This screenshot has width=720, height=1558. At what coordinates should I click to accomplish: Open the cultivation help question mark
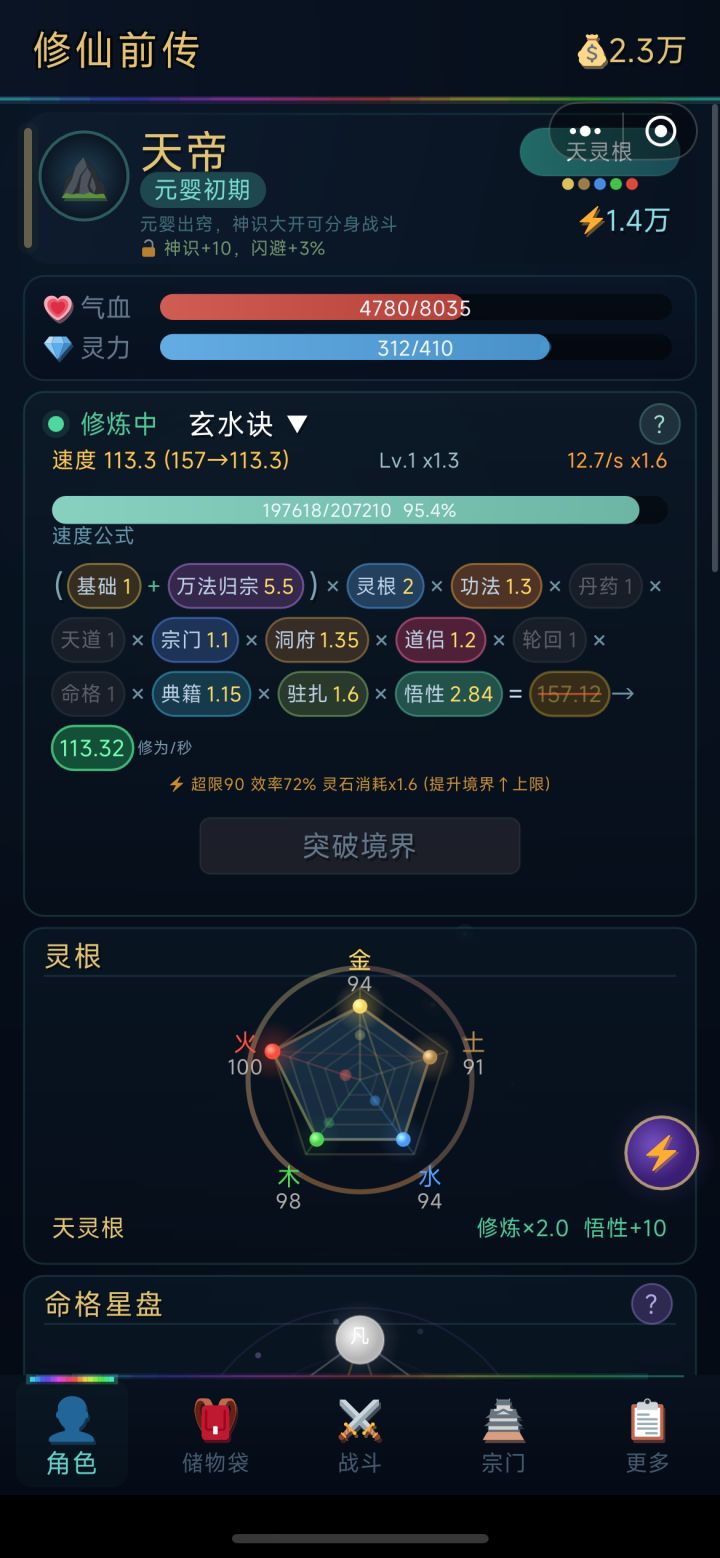point(659,424)
